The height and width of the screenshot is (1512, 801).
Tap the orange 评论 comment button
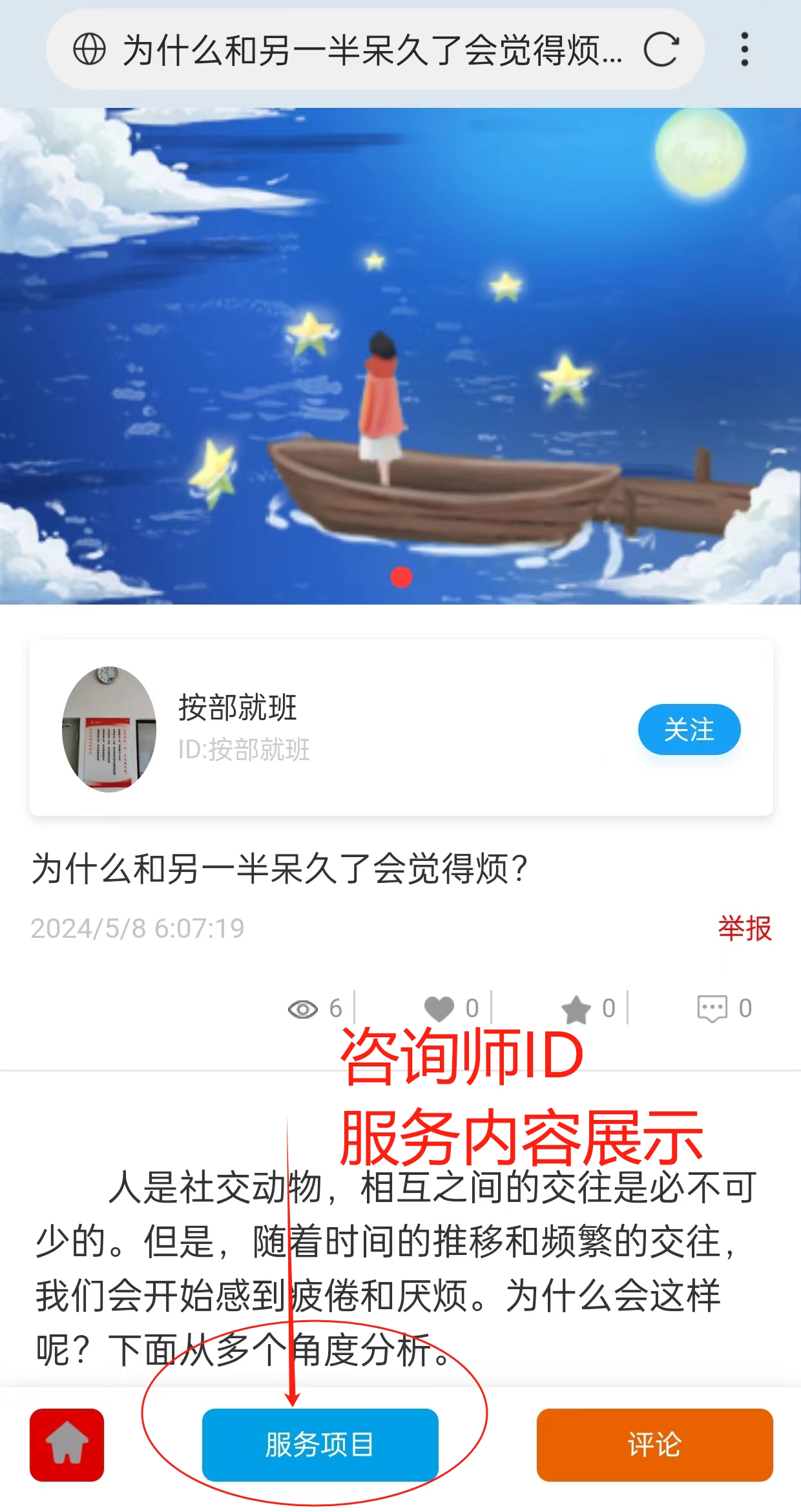(654, 1445)
